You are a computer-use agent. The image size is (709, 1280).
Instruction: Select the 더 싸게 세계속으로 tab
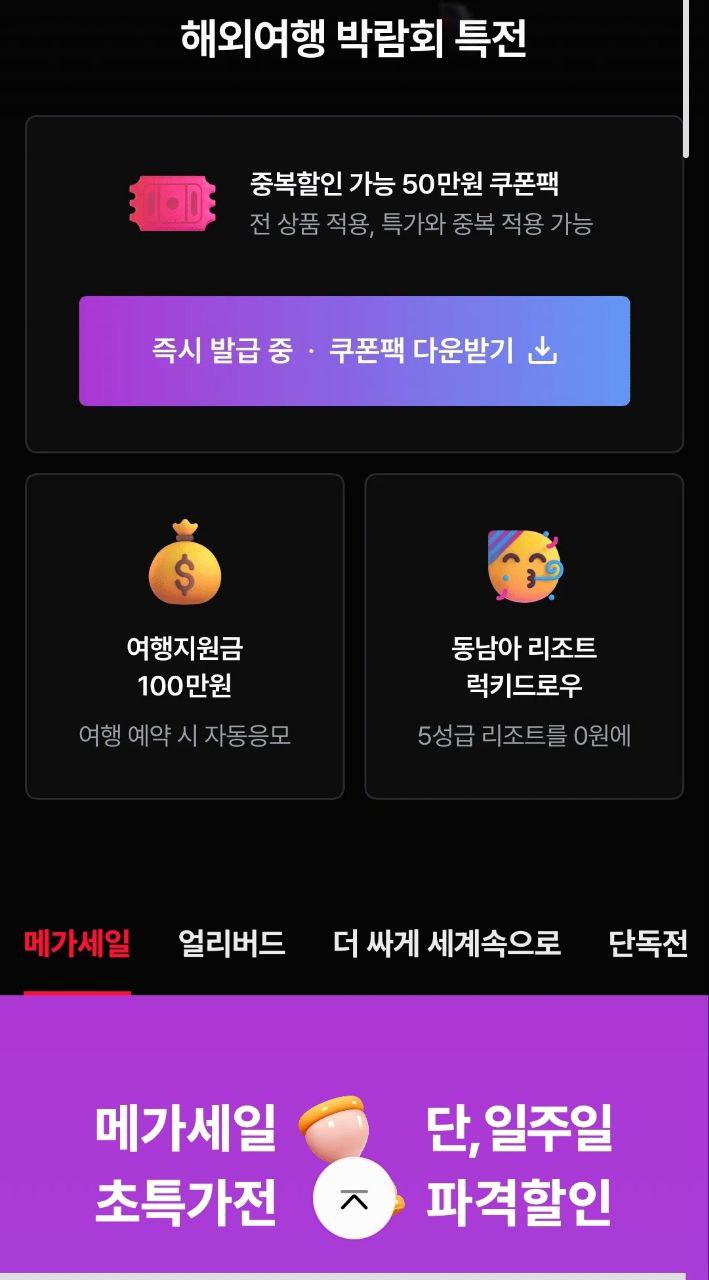(447, 943)
